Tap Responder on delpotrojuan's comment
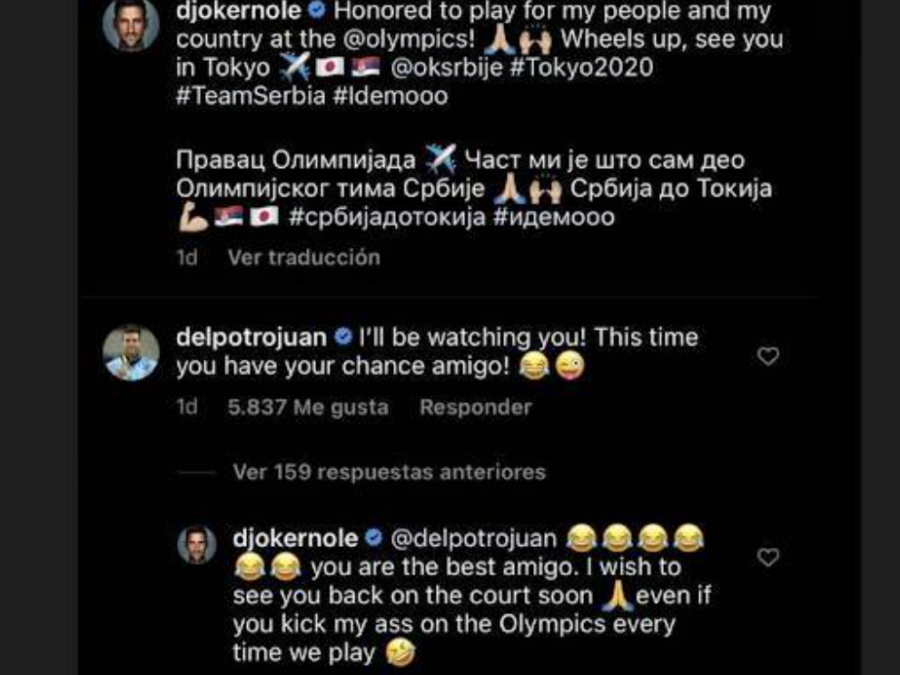 tap(475, 407)
